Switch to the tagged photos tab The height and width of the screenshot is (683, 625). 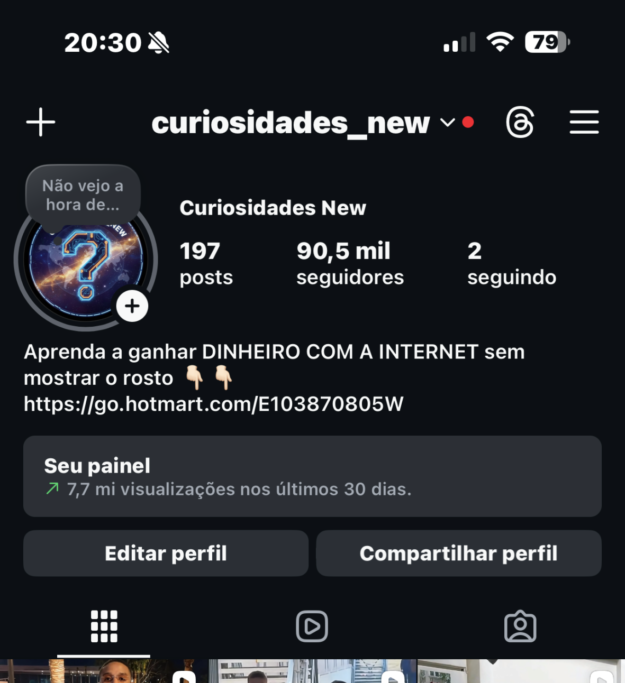(520, 626)
